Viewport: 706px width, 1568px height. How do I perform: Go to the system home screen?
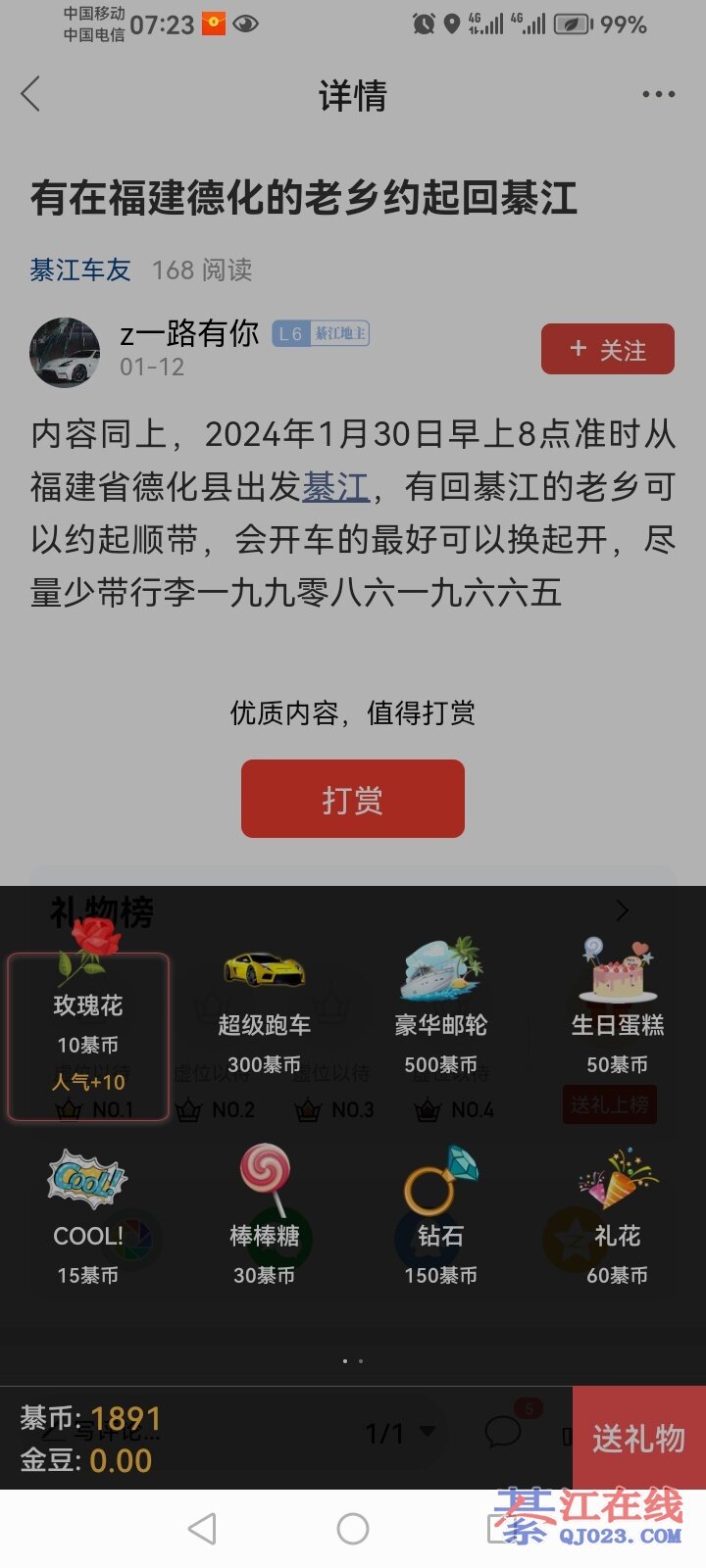[353, 1529]
